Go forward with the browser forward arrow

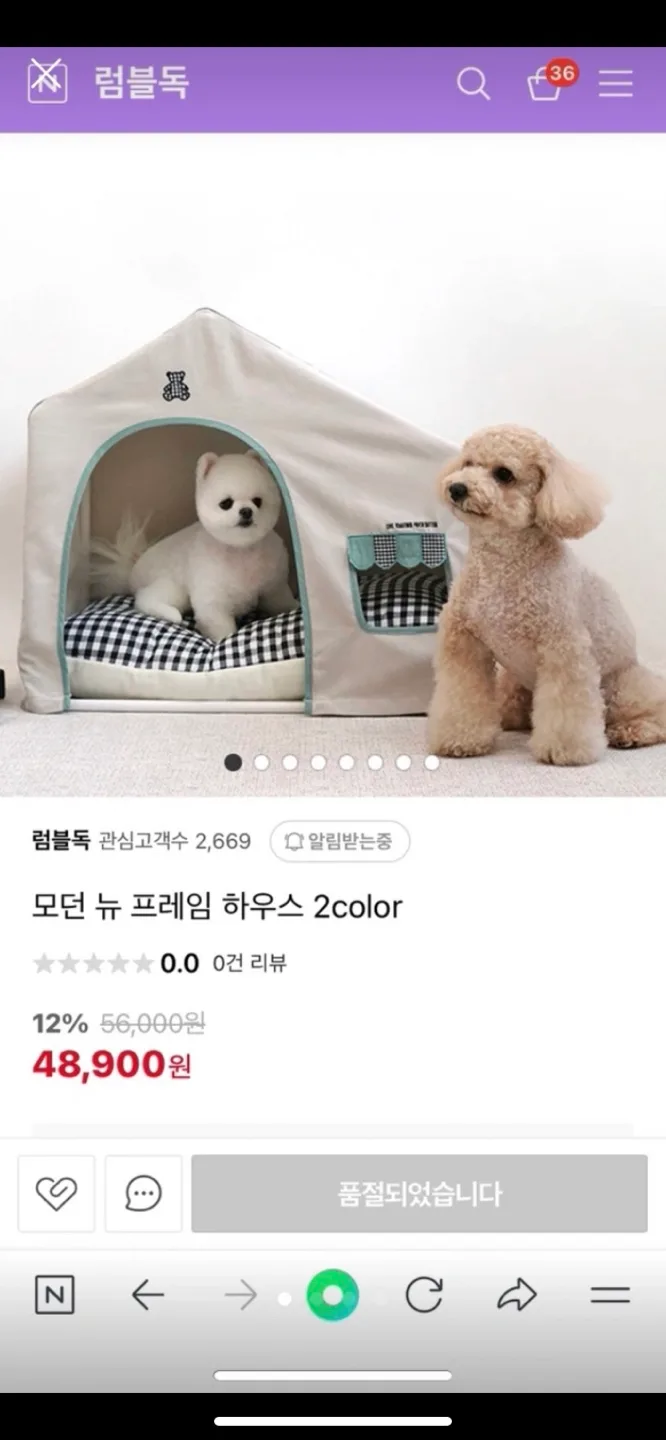point(240,1296)
